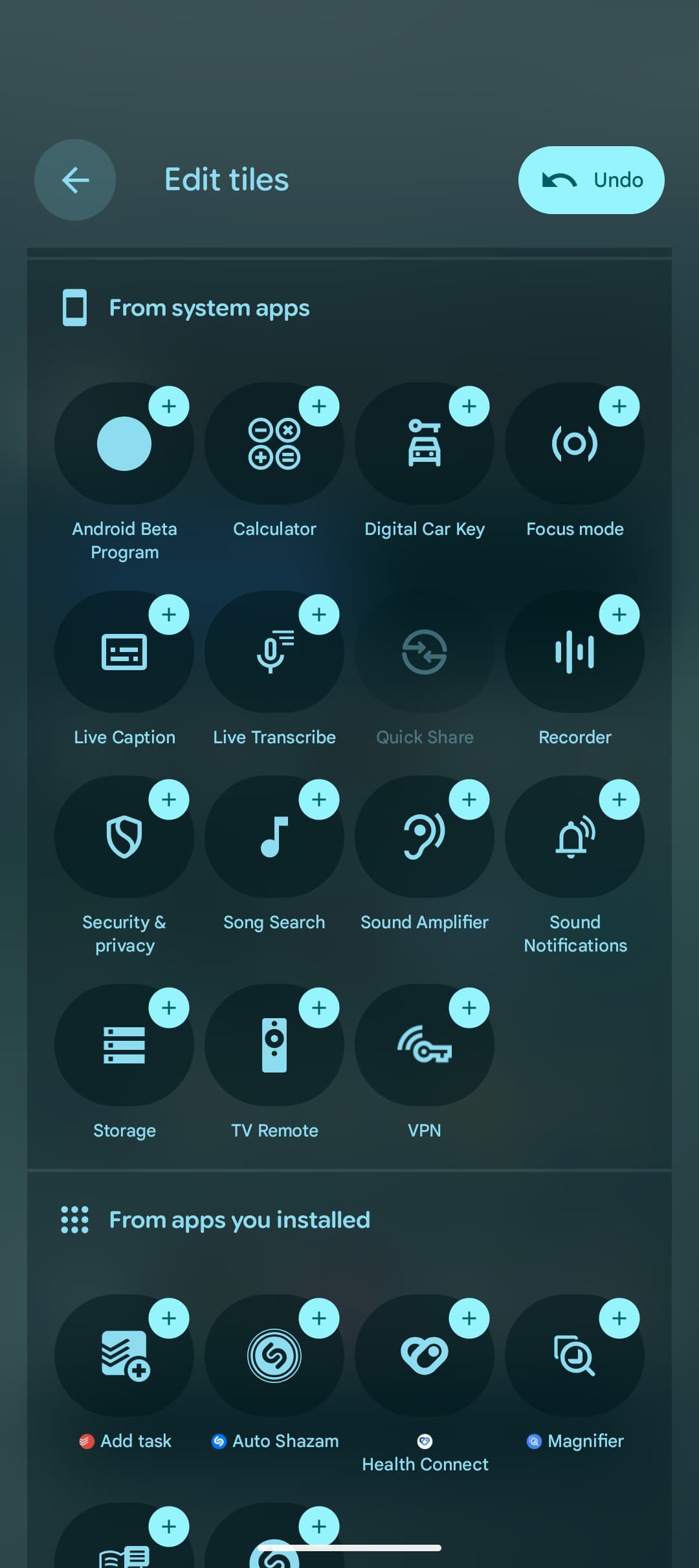This screenshot has width=699, height=1568.
Task: Add the Song Search tile
Action: 319,800
